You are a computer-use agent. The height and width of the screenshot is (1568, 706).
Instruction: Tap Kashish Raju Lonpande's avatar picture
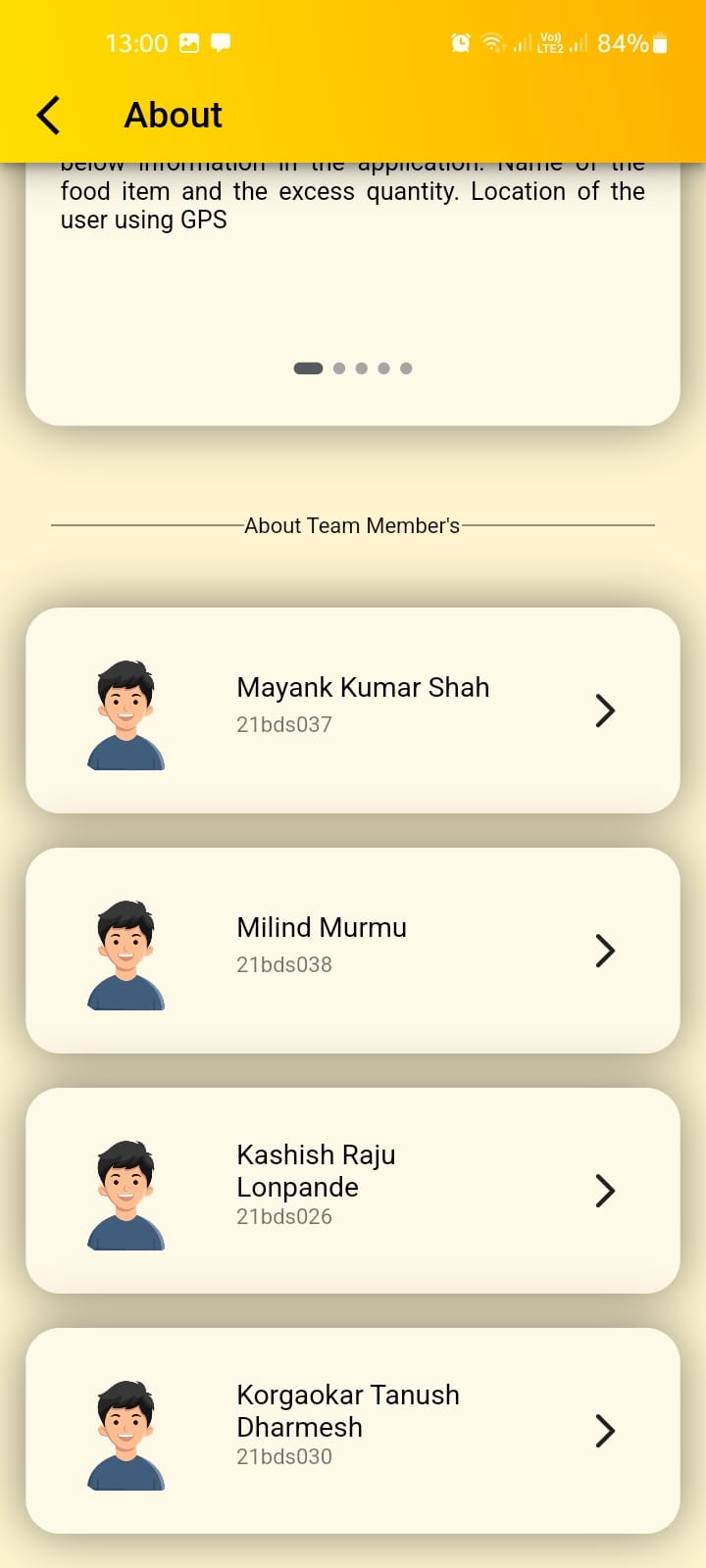(x=126, y=1195)
